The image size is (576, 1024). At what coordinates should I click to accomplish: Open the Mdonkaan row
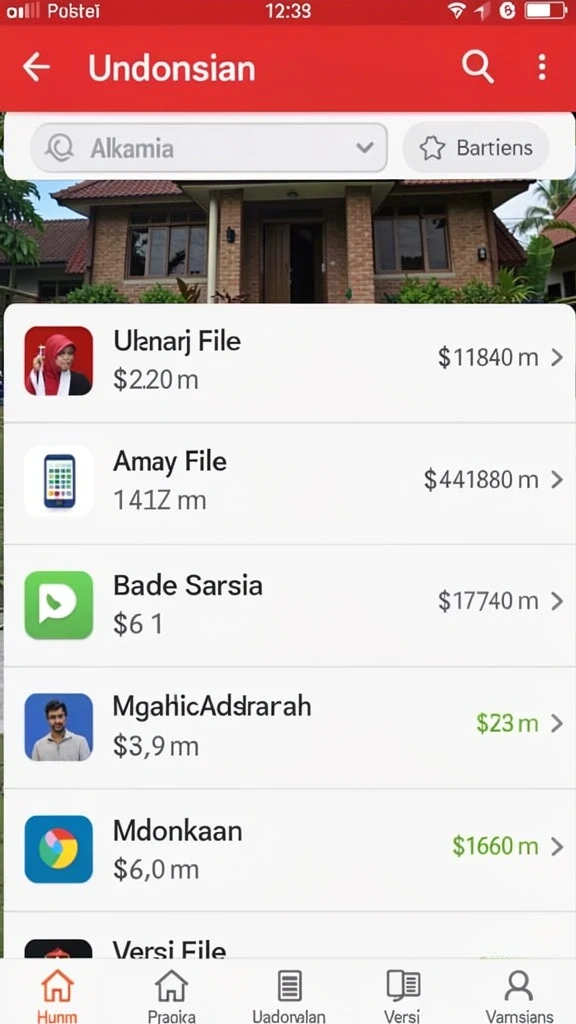point(290,850)
